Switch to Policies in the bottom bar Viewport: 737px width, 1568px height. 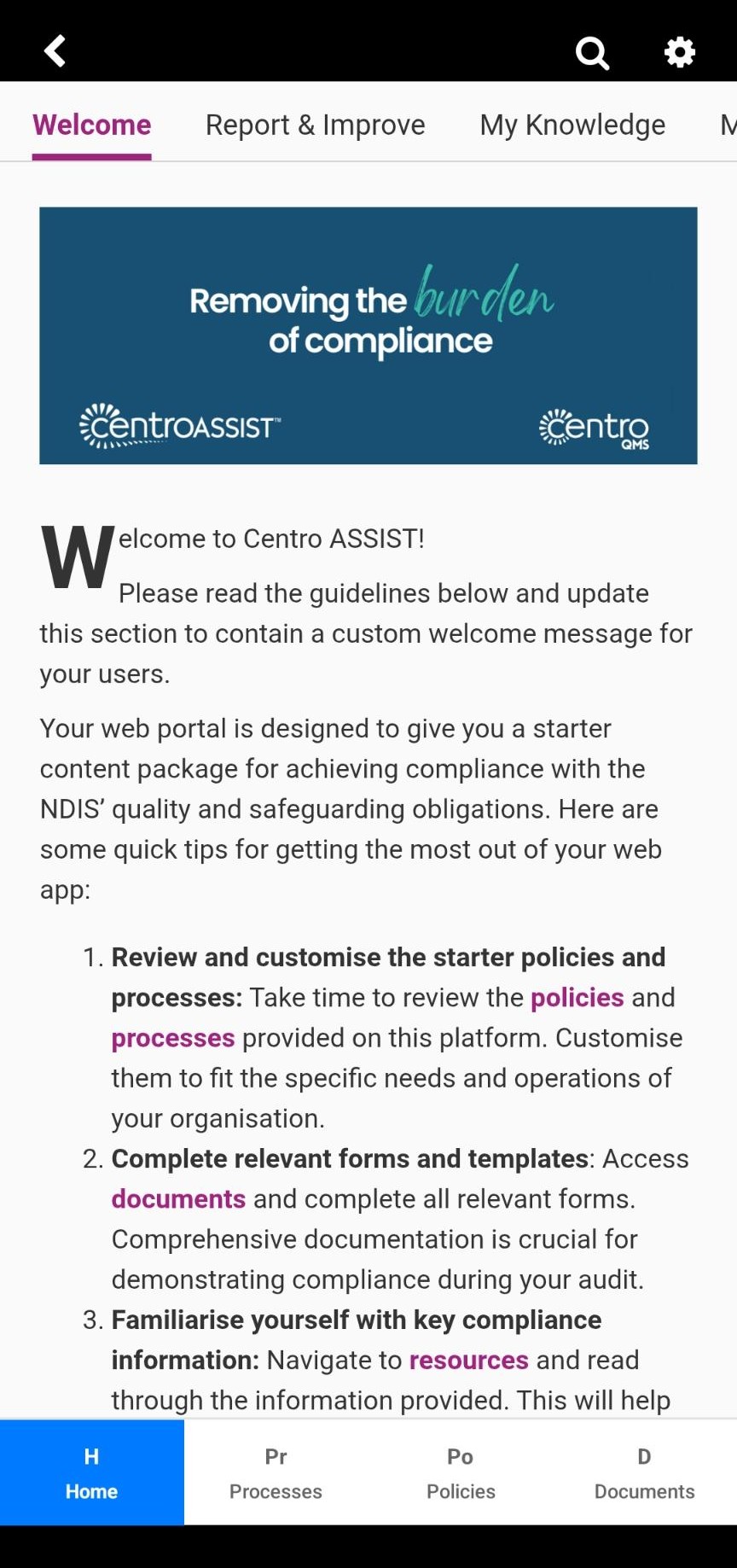461,1472
